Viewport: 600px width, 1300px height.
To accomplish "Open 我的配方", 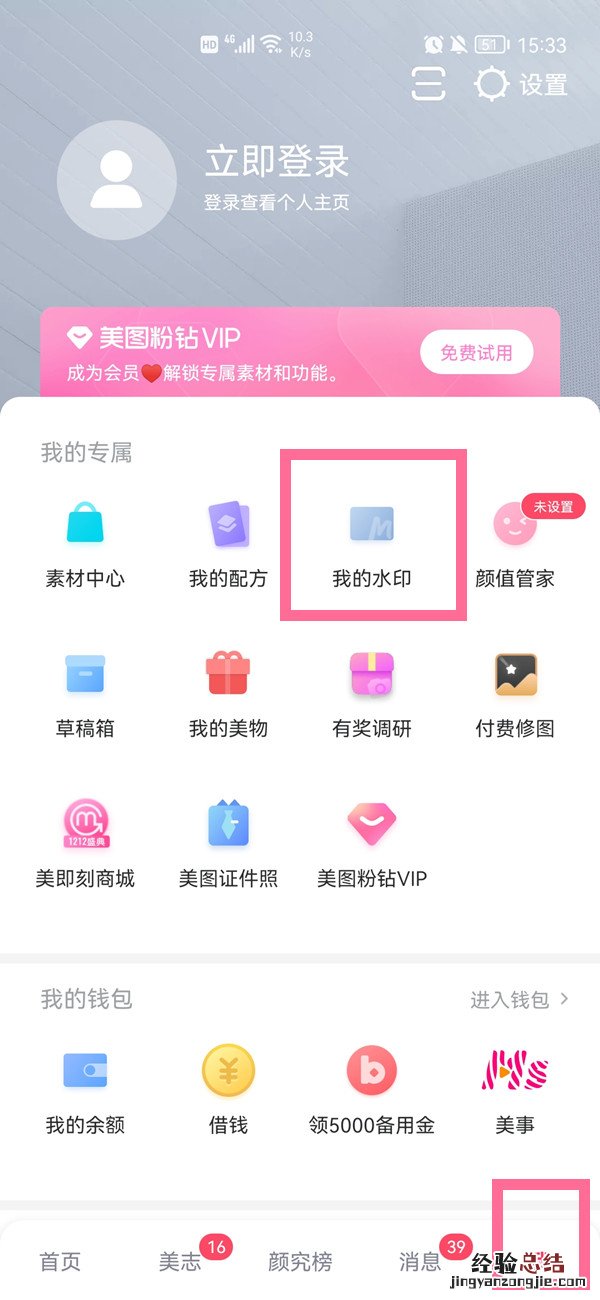I will [x=228, y=545].
